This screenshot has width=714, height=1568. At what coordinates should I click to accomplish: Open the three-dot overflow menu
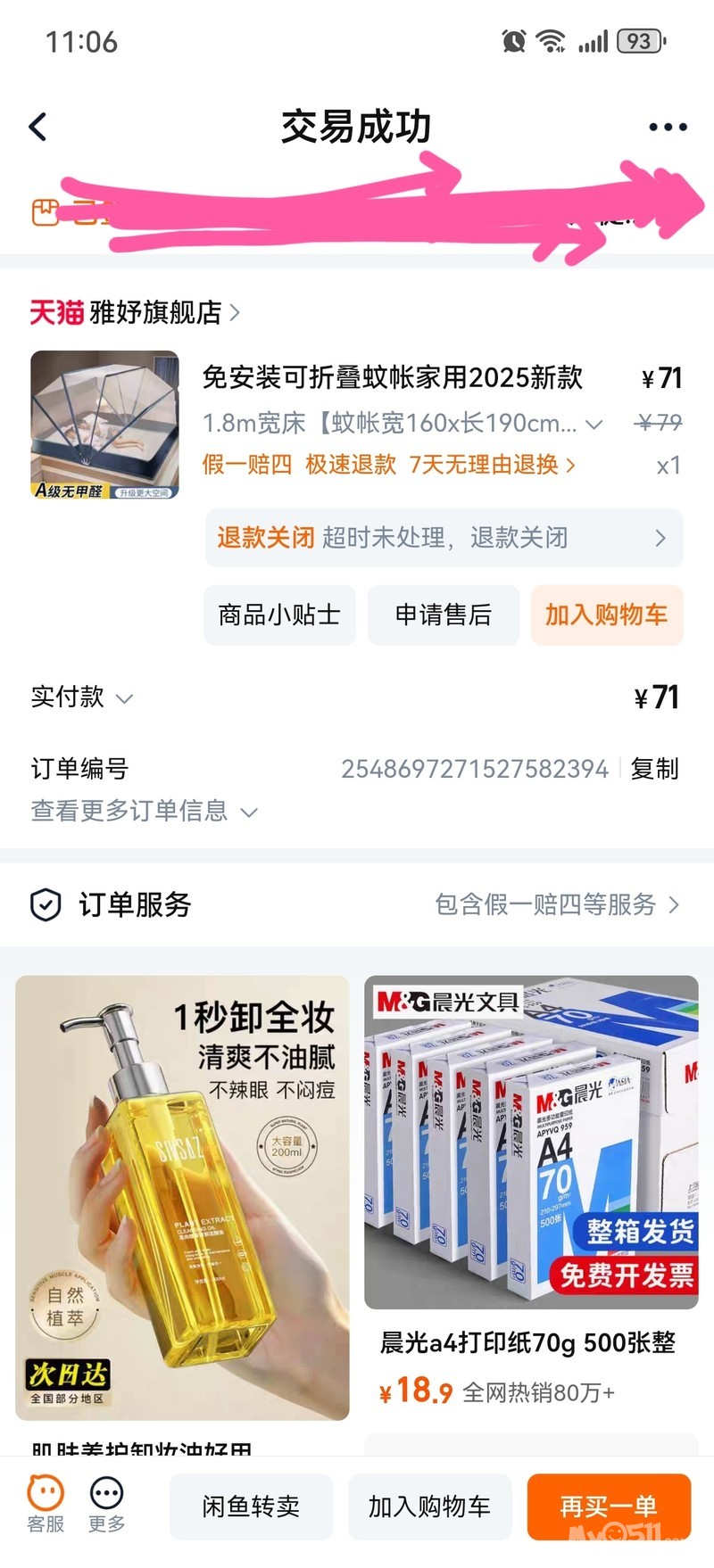coord(668,128)
